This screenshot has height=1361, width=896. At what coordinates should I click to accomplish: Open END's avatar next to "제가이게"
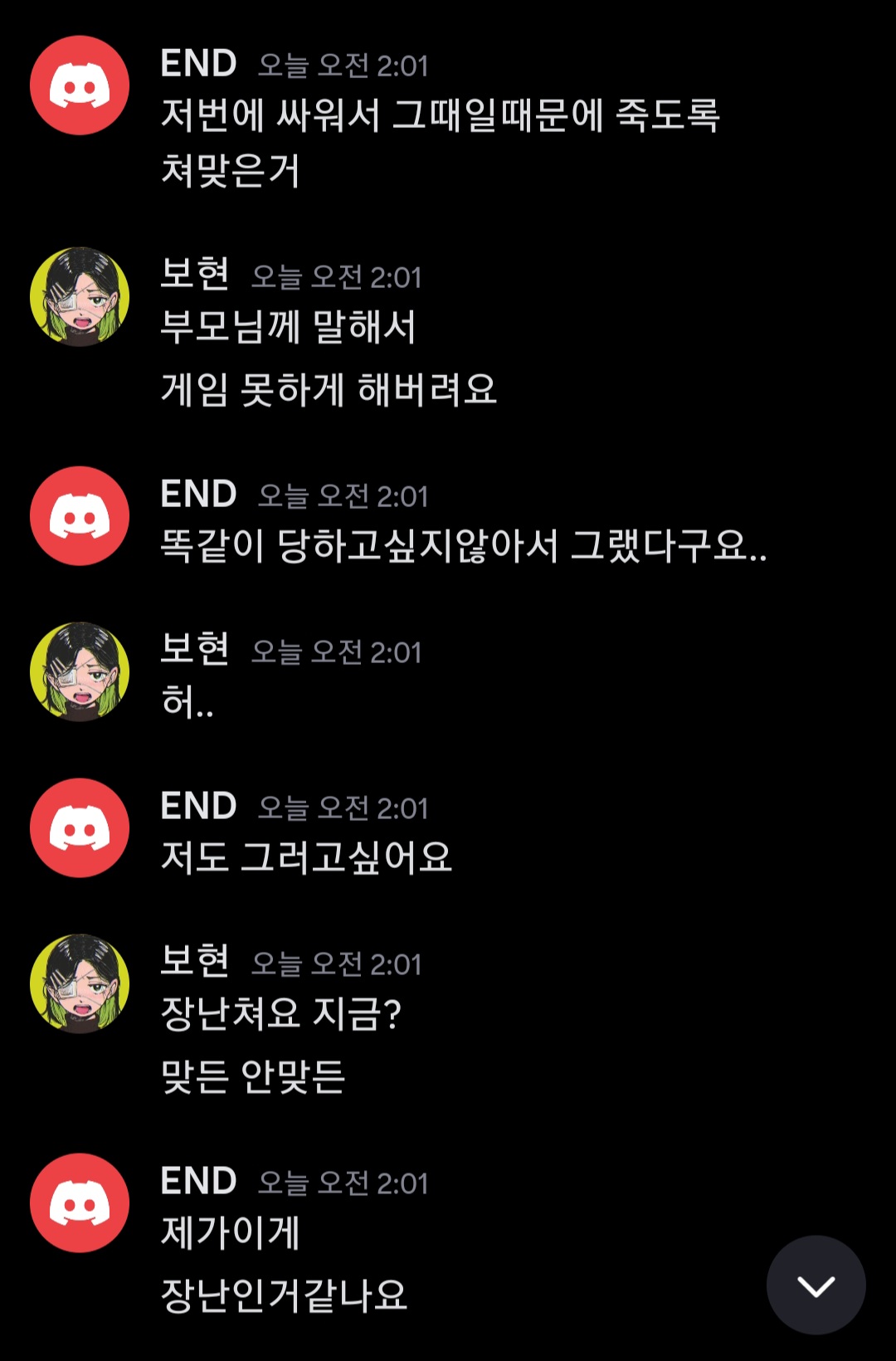click(80, 1202)
